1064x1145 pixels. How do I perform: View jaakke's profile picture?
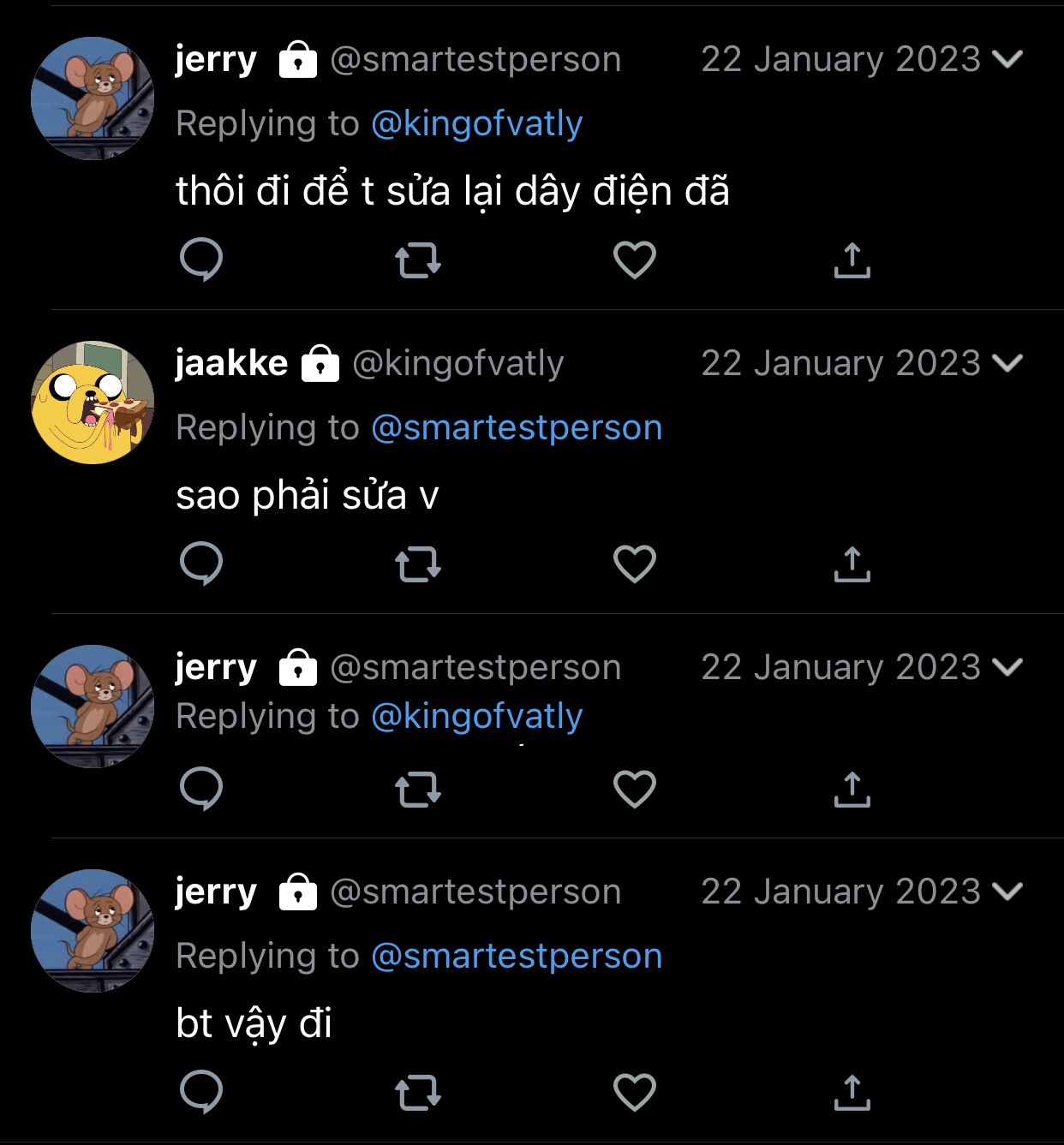93,403
